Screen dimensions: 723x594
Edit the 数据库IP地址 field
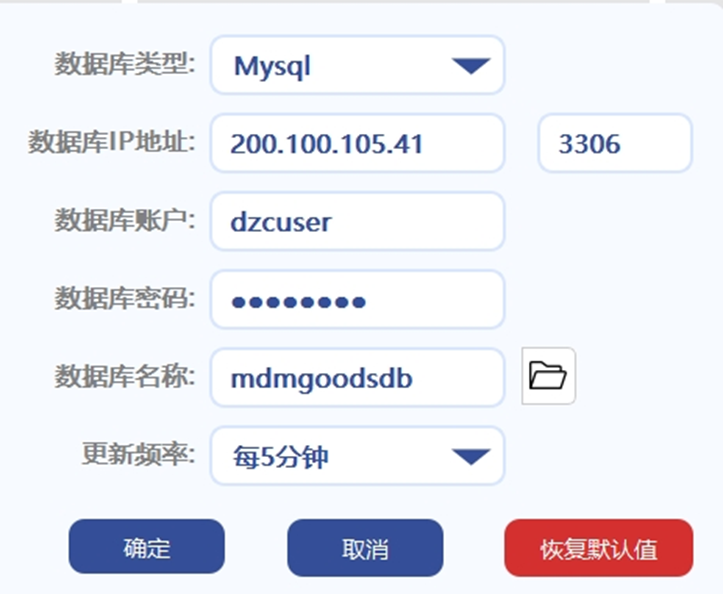357,144
